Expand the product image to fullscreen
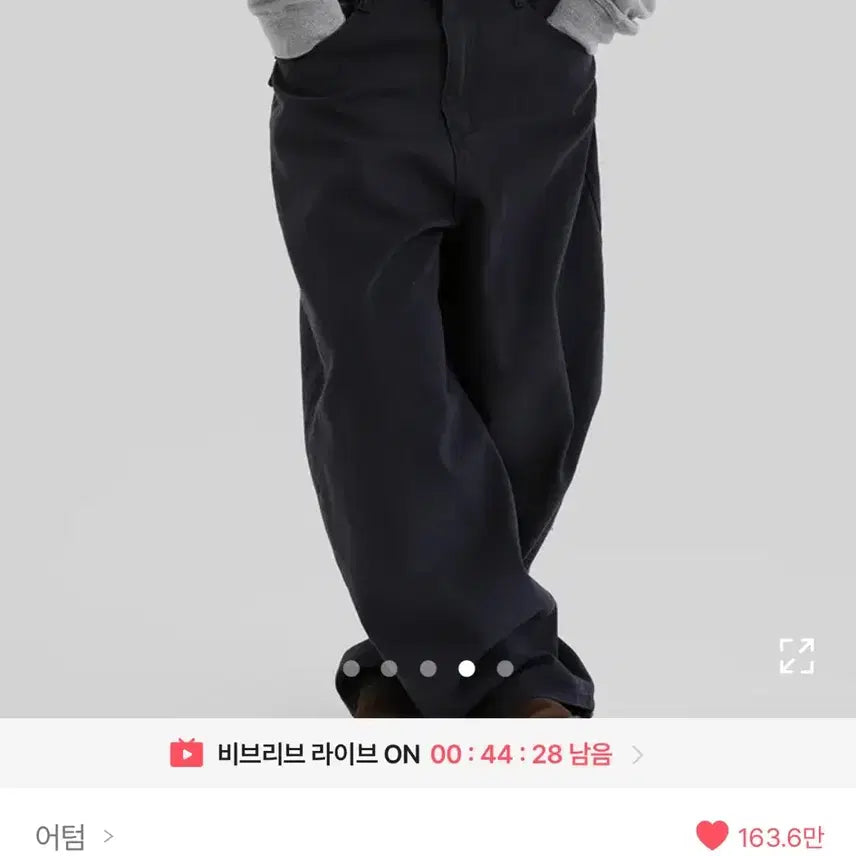Screen dimensions: 856x856 (x=797, y=656)
